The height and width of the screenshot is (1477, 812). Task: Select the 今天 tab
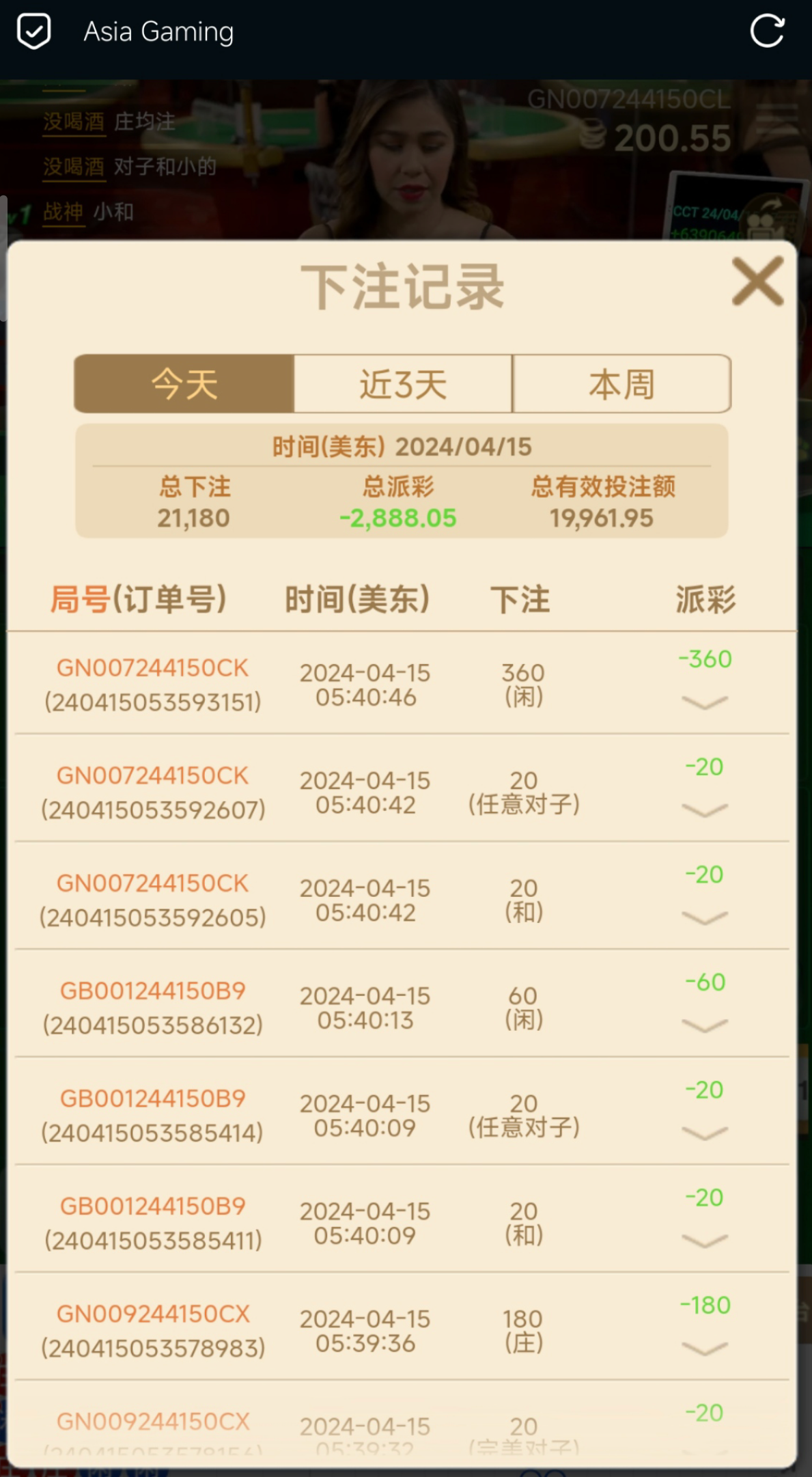(x=185, y=383)
